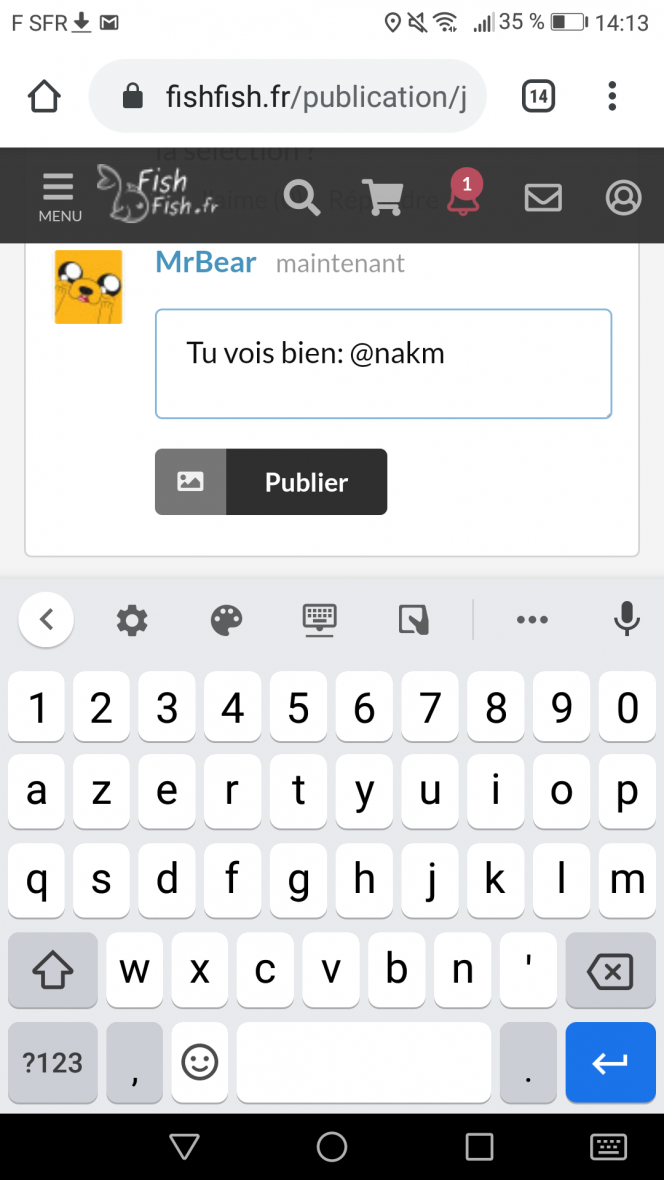The image size is (664, 1180).
Task: Open MrBear's profile link
Action: point(206,263)
